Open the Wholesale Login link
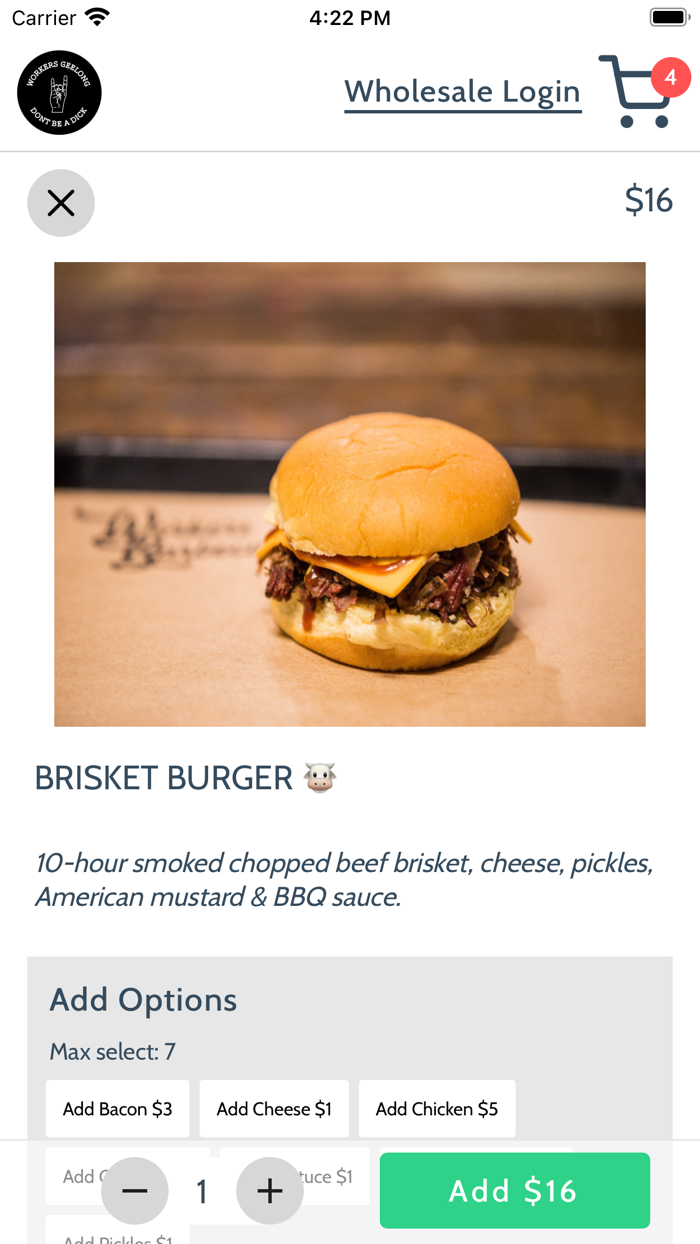700x1244 pixels. [462, 92]
